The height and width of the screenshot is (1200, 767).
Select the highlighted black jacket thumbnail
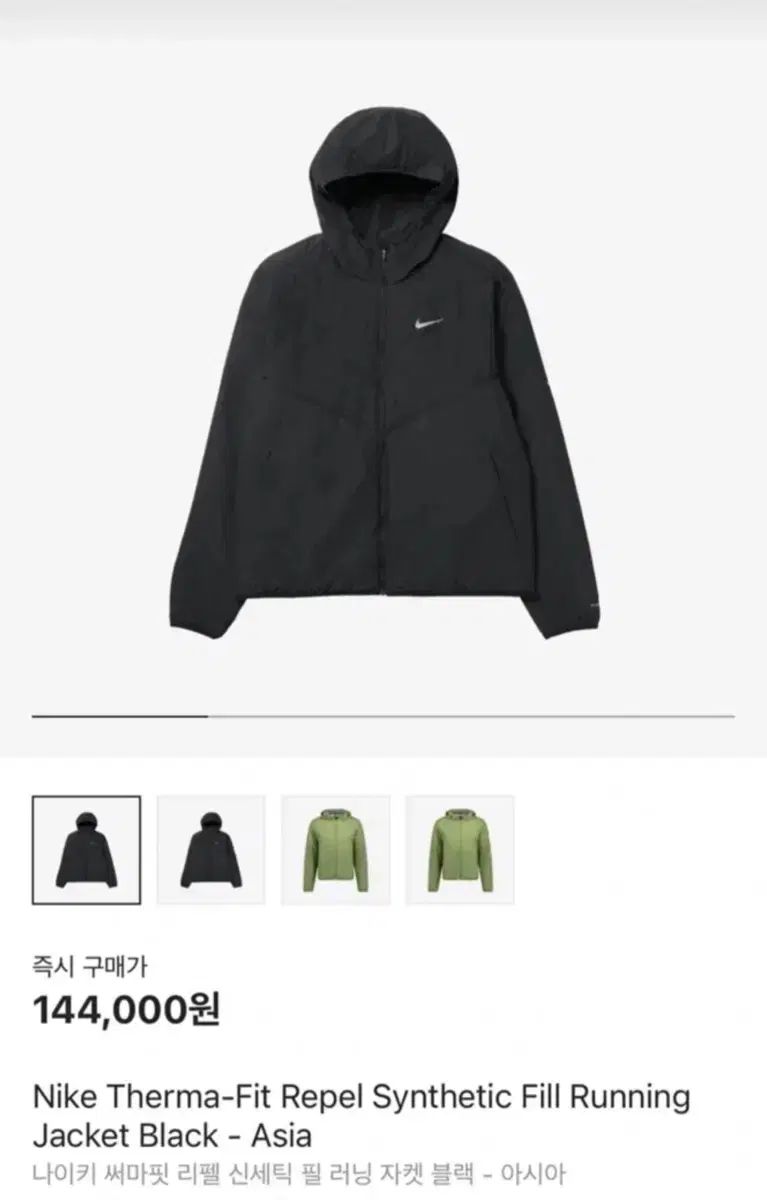click(x=86, y=850)
